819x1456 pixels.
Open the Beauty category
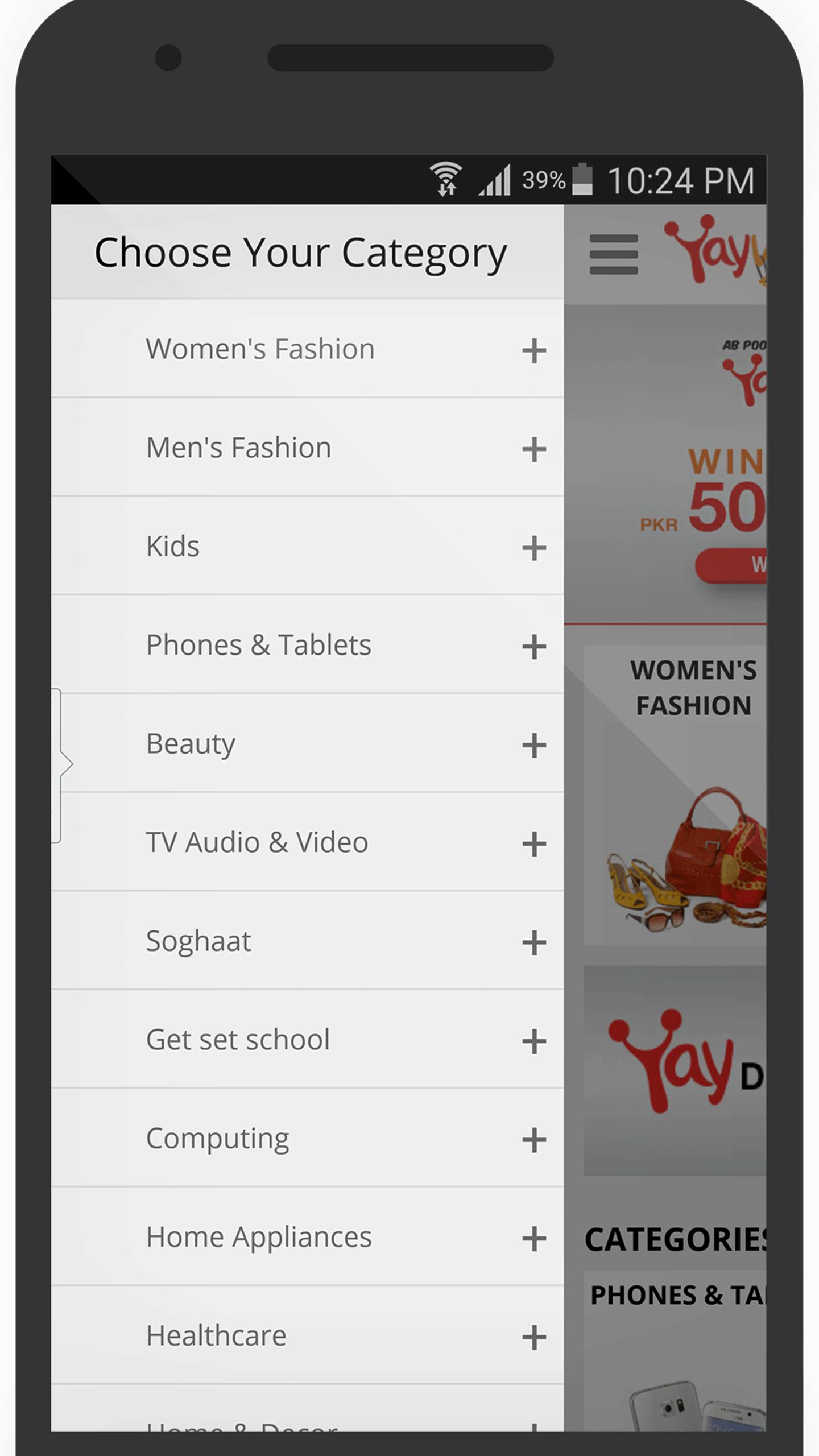point(191,744)
